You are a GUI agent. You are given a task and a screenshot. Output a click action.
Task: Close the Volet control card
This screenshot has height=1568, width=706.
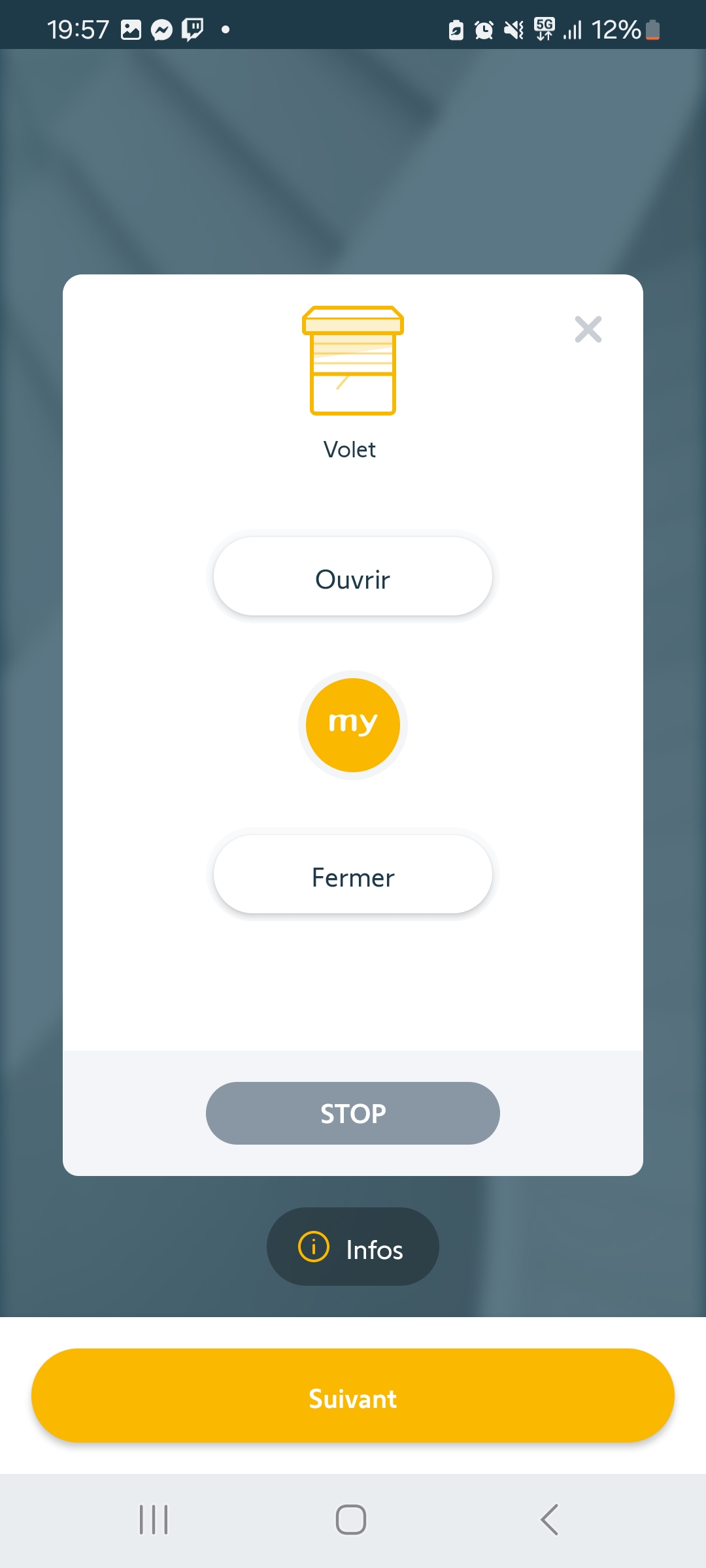[588, 329]
